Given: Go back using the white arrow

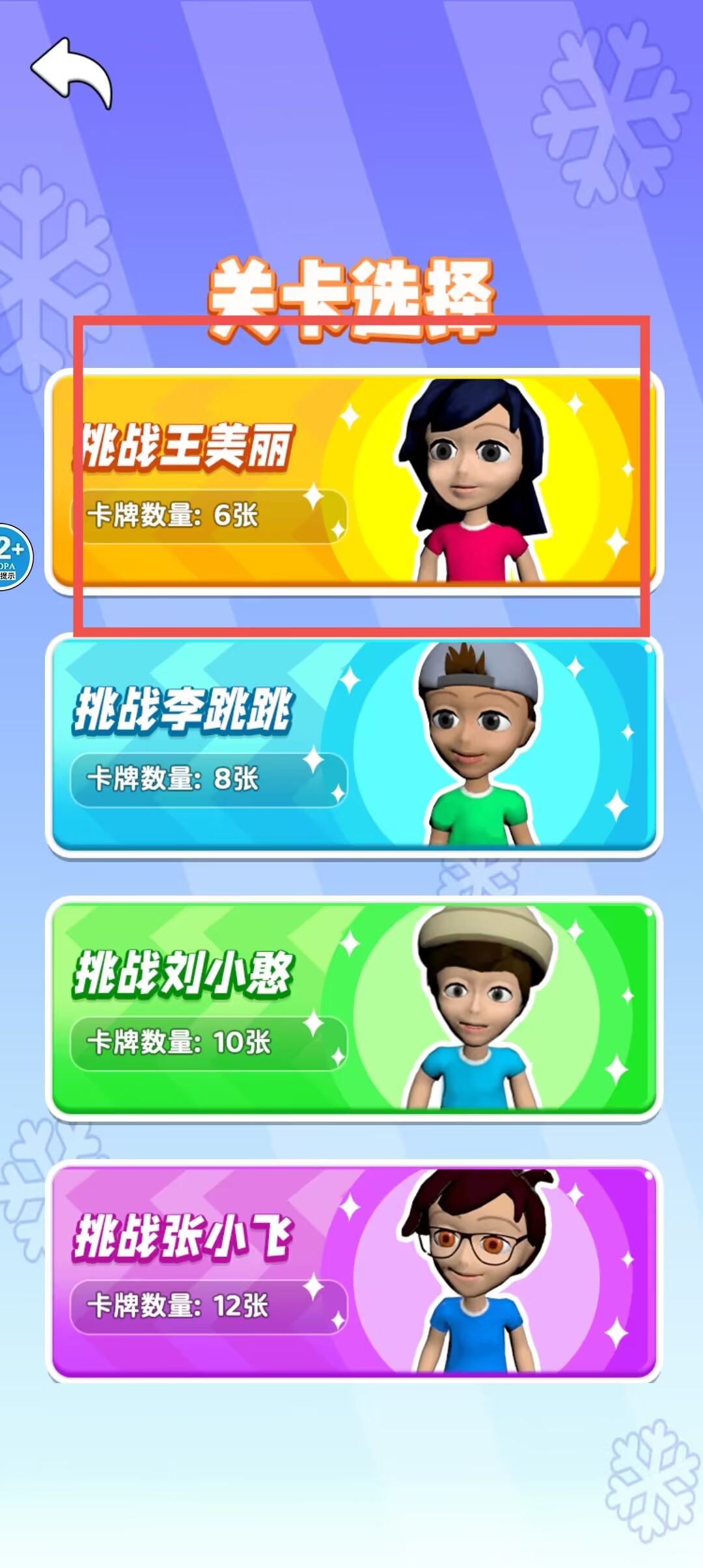Looking at the screenshot, I should (x=72, y=73).
